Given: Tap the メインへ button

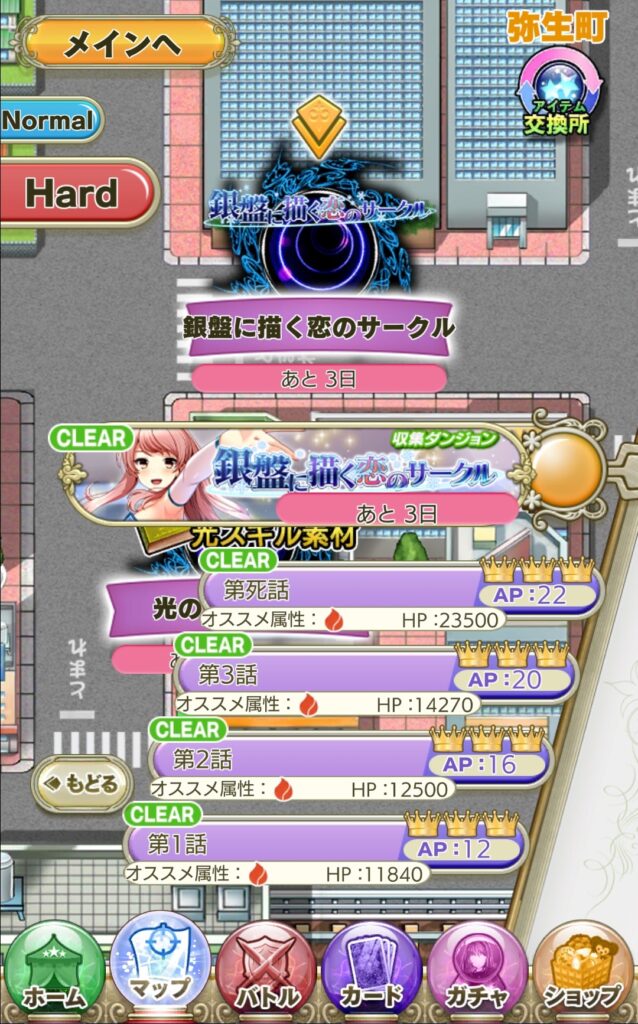Looking at the screenshot, I should coord(123,43).
